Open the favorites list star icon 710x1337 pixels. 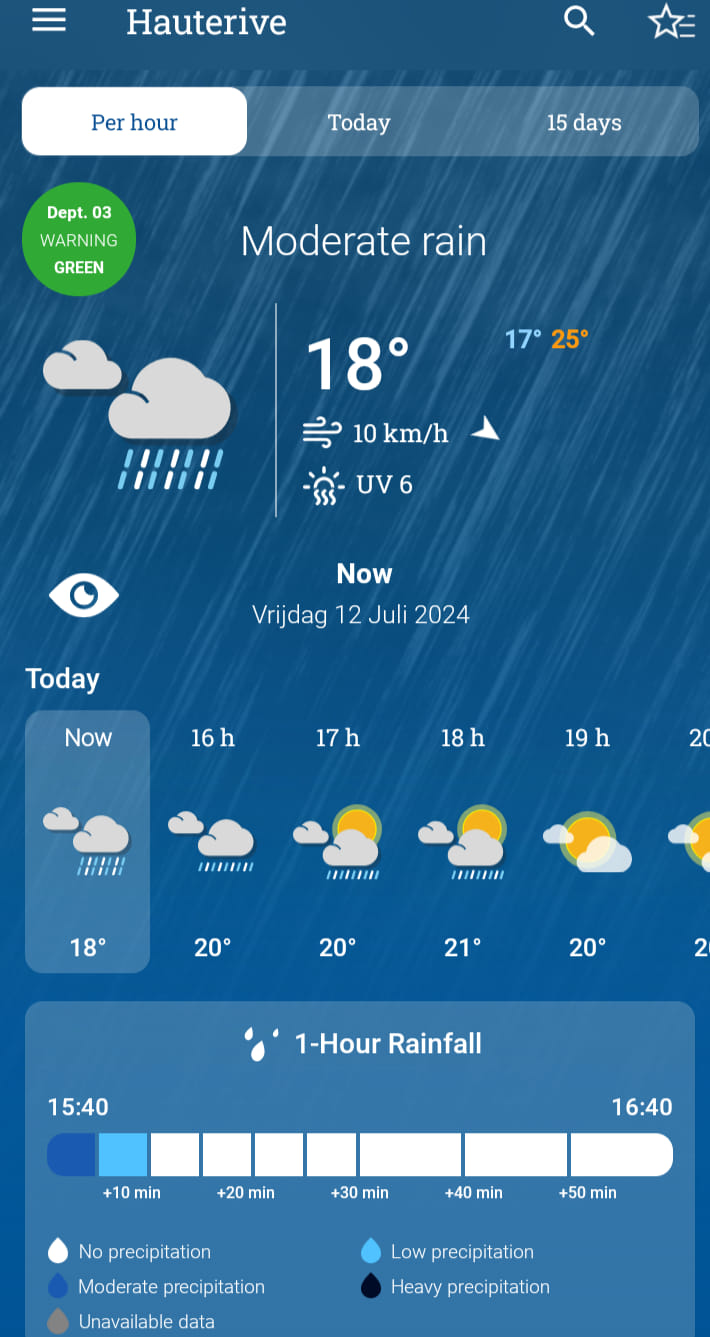pyautogui.click(x=671, y=22)
